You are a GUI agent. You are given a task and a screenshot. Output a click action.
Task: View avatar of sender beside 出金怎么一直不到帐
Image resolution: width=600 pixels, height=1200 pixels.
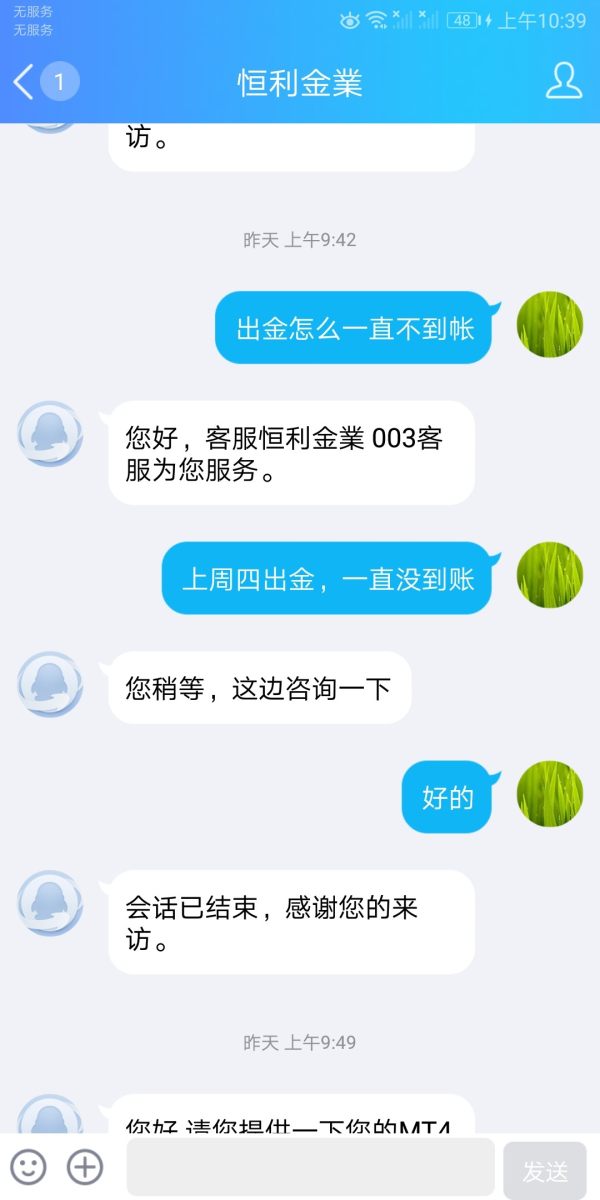(x=549, y=324)
